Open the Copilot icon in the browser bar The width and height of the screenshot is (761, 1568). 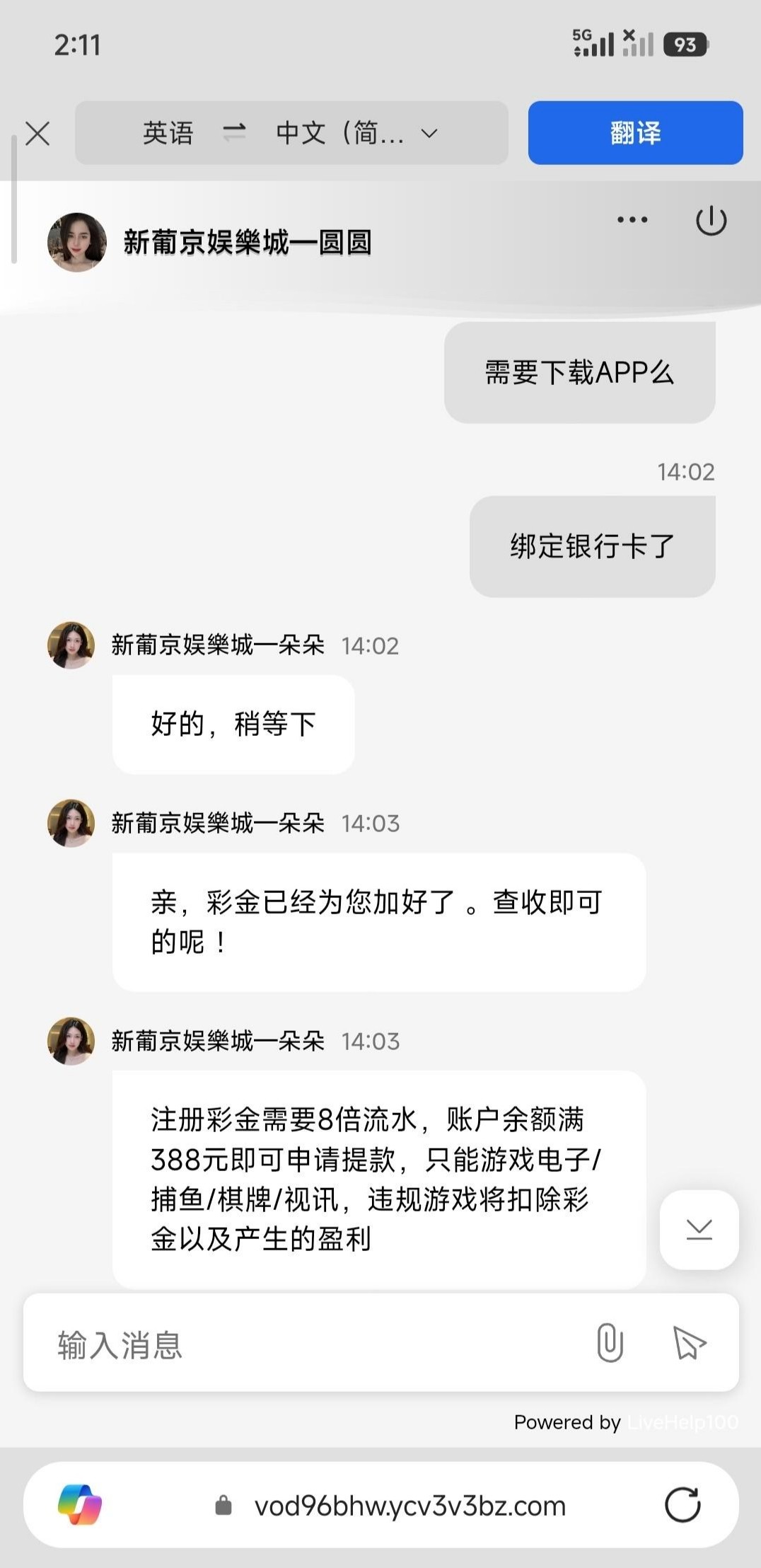tap(80, 1504)
